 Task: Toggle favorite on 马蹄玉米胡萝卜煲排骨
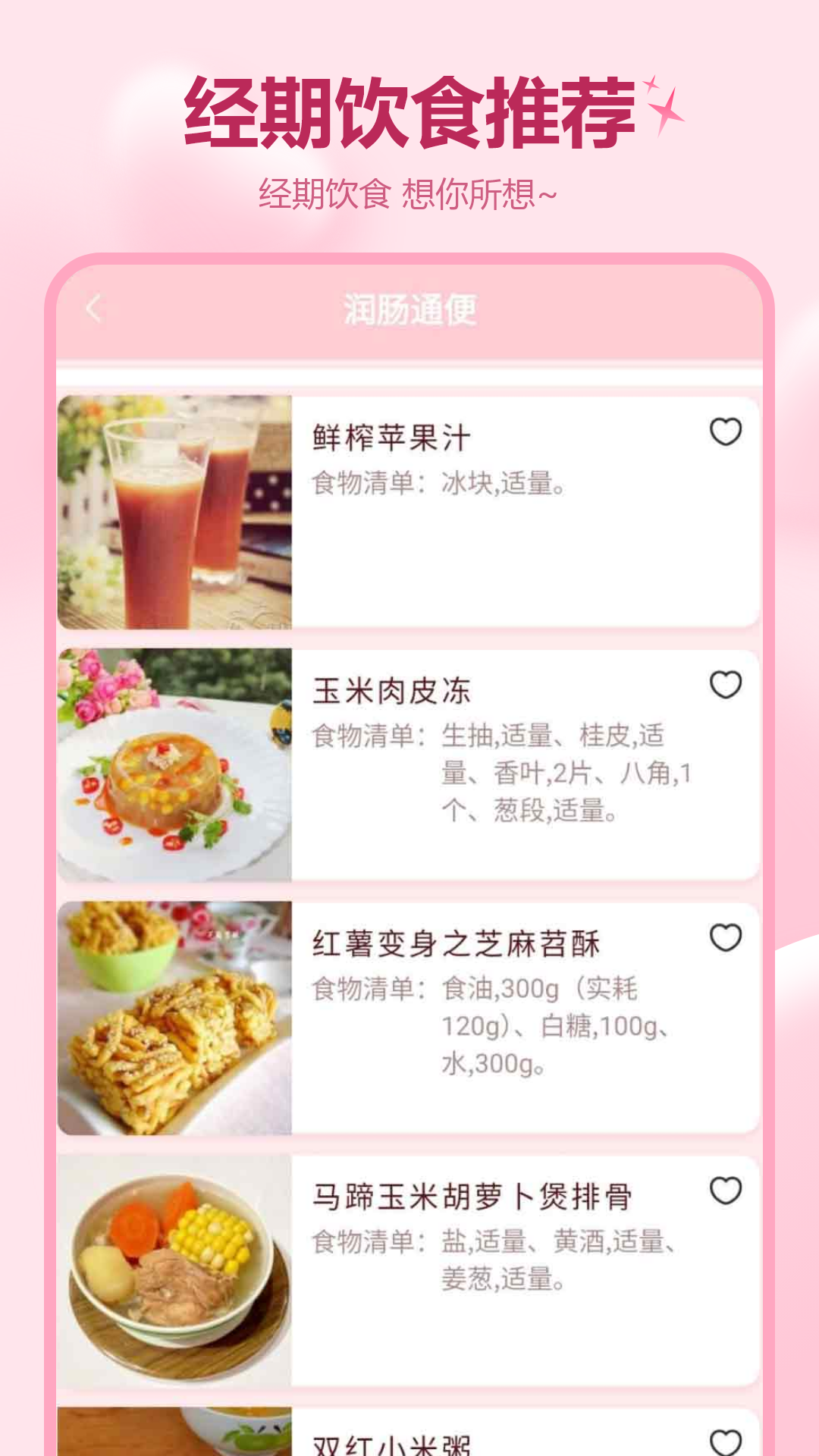[x=726, y=1191]
